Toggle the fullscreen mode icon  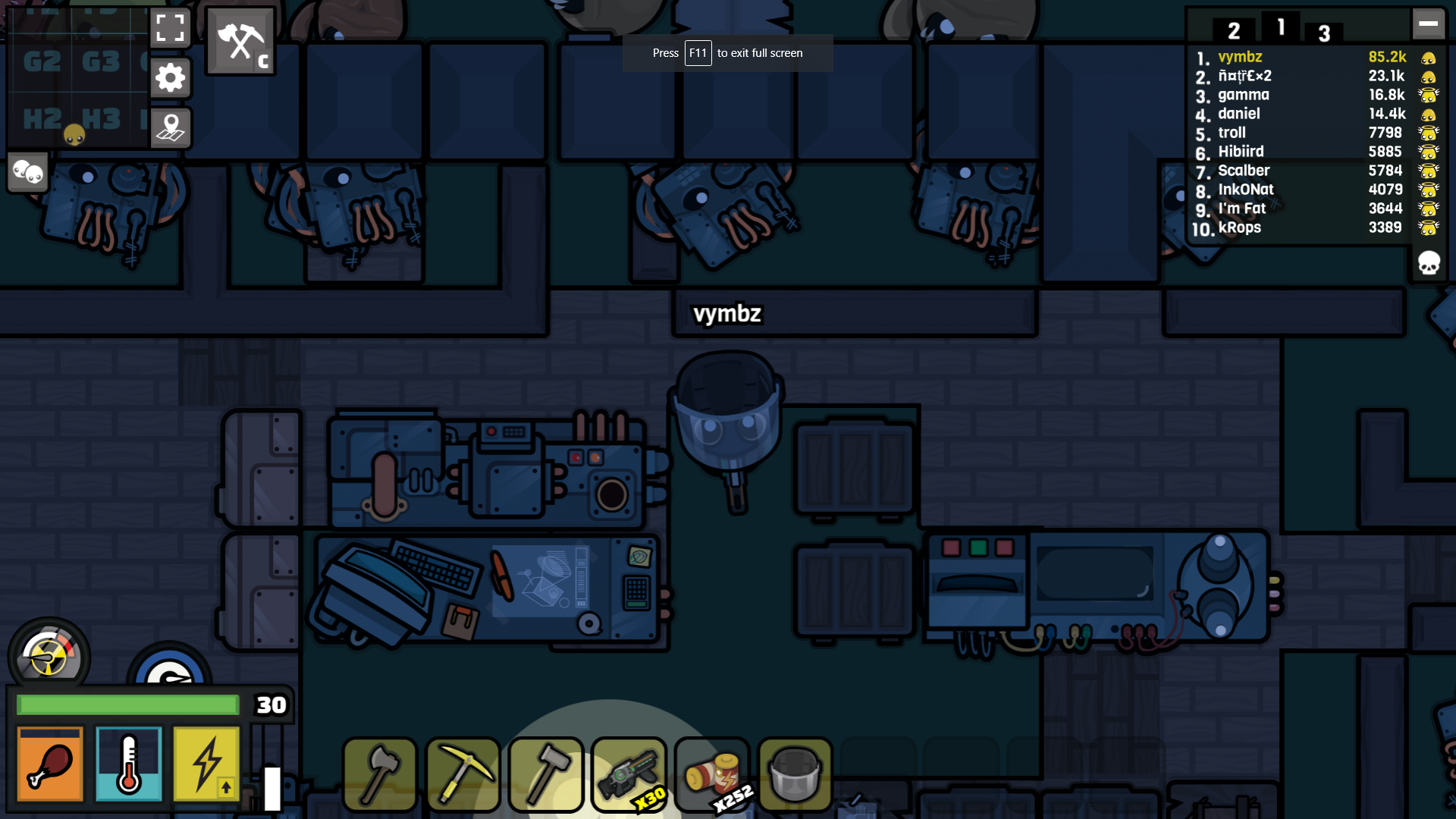coord(170,28)
